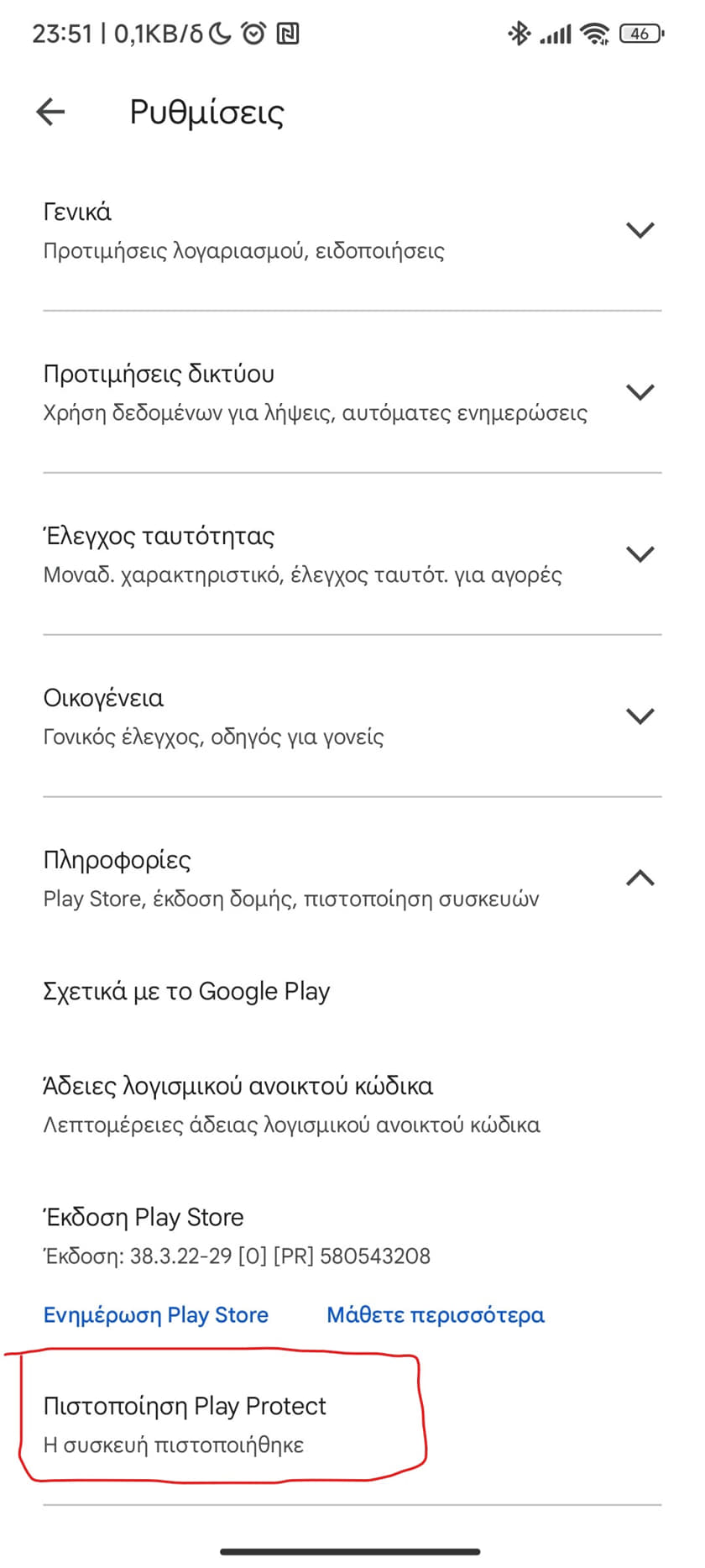Go back from Ρυθμίσεις screen
The height and width of the screenshot is (1568, 705).
click(x=51, y=112)
